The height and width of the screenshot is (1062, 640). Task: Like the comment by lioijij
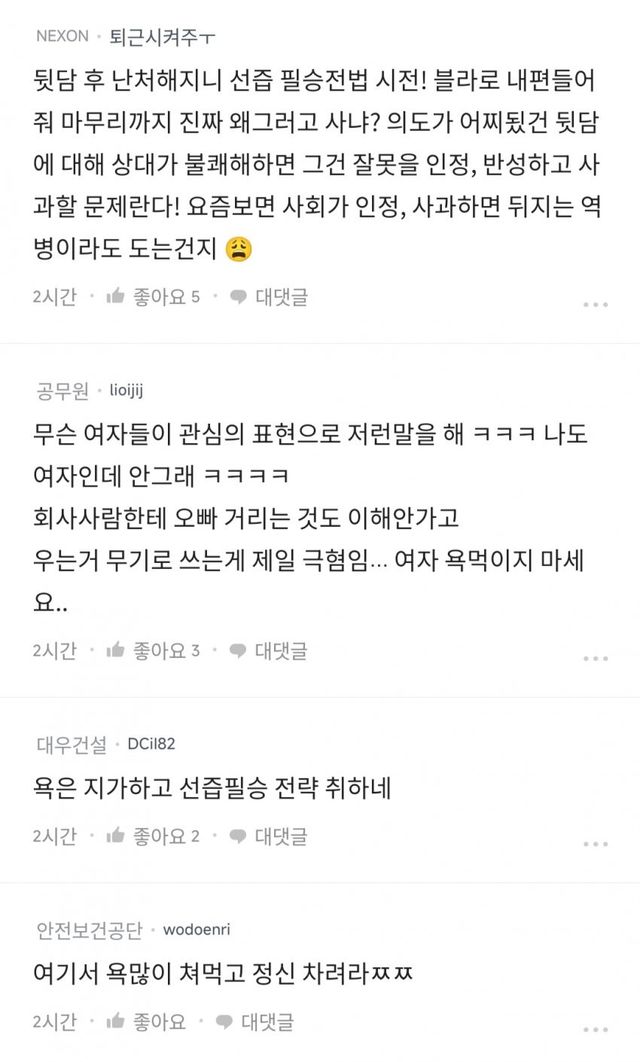[153, 651]
